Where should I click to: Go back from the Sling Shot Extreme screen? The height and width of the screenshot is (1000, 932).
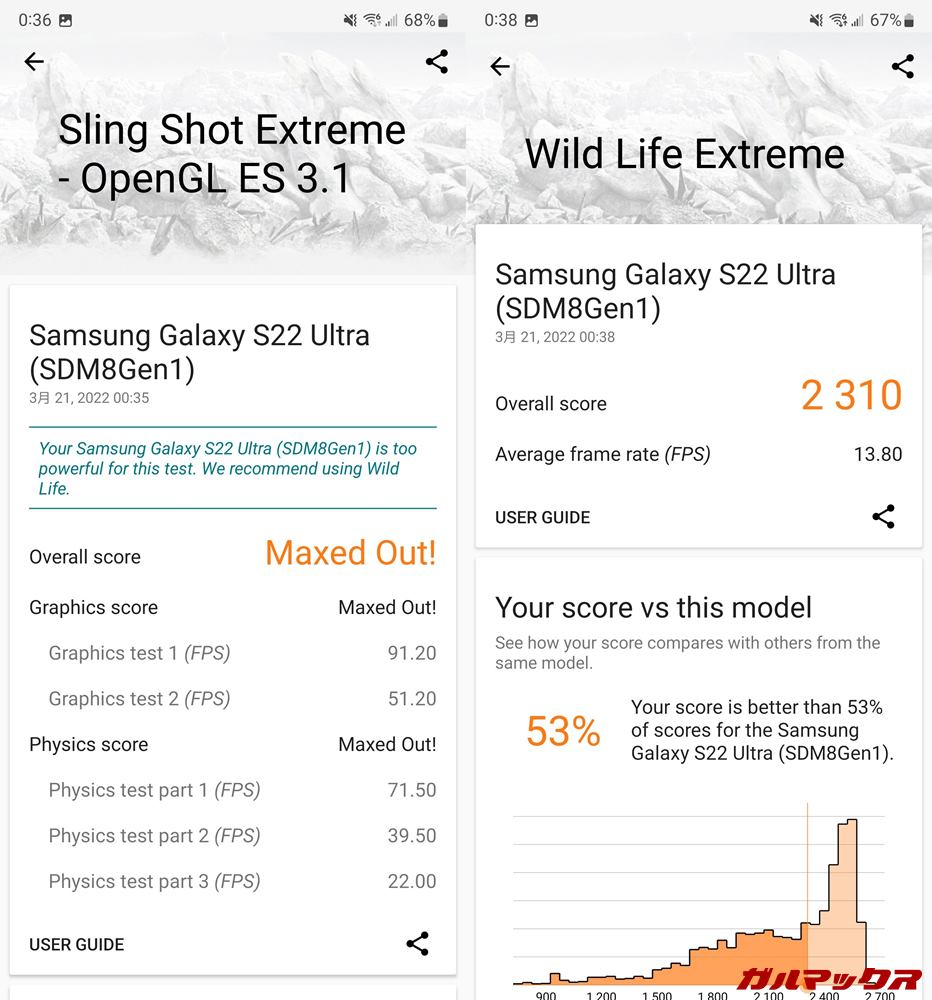(x=34, y=62)
